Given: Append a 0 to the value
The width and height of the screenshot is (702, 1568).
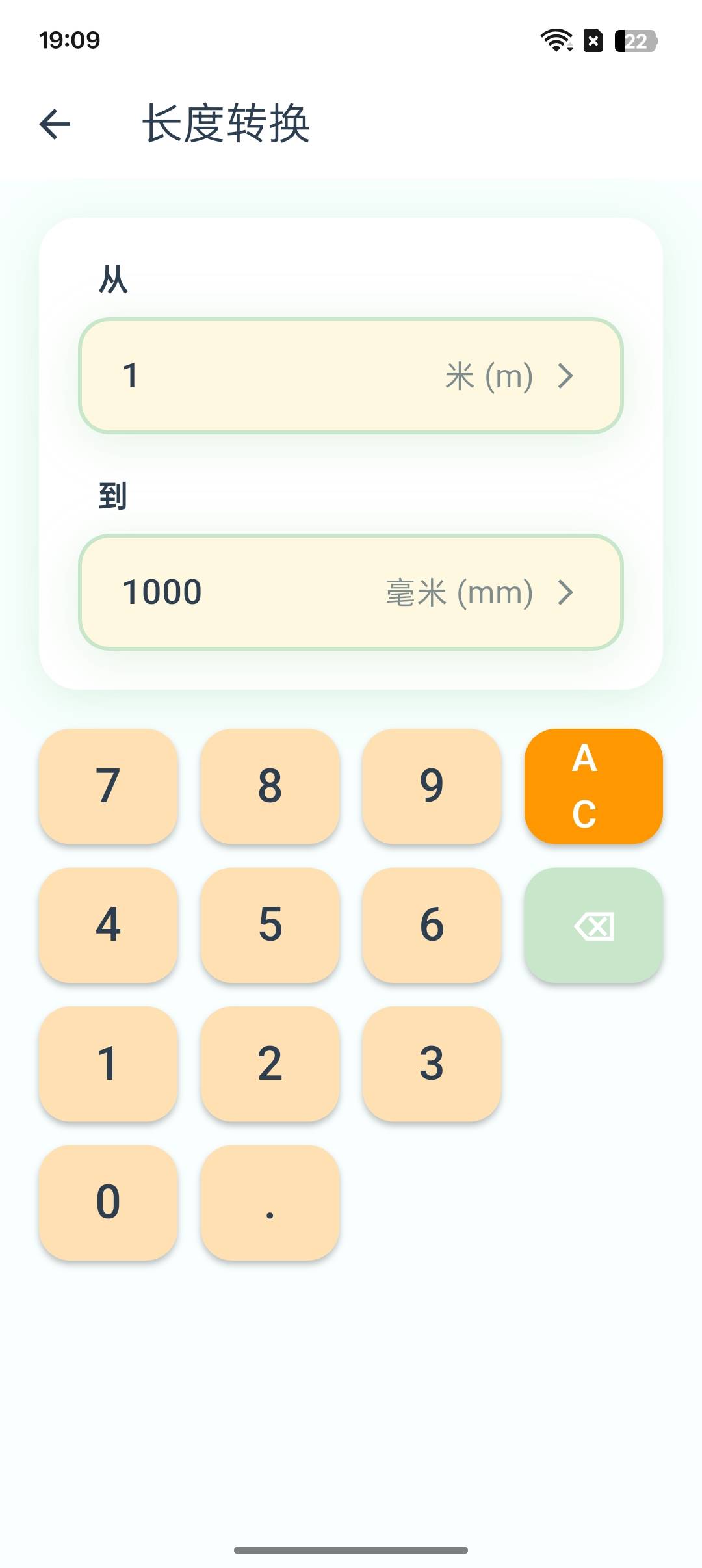Looking at the screenshot, I should point(108,1203).
